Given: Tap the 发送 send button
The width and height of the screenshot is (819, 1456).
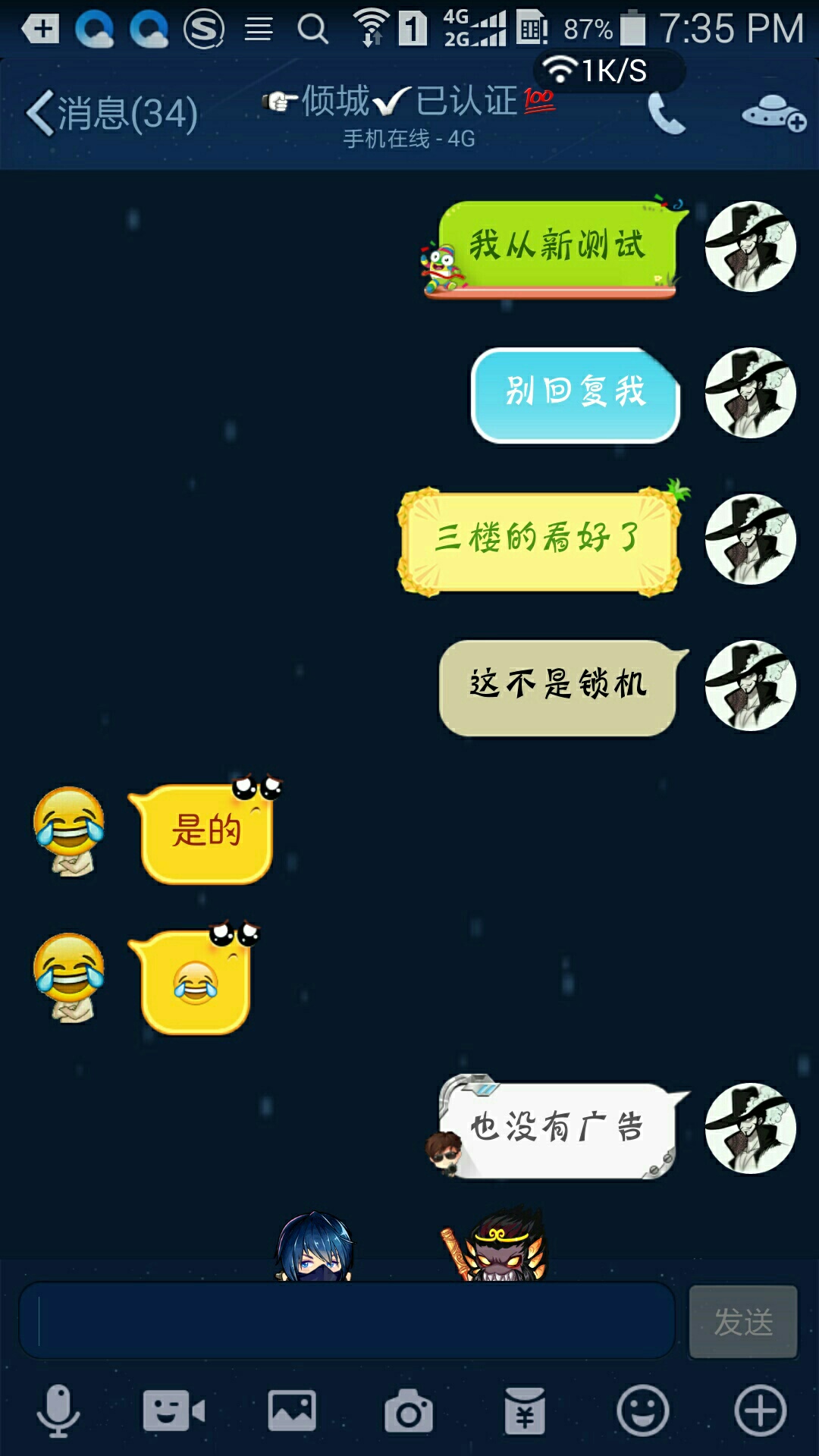Looking at the screenshot, I should (742, 1322).
